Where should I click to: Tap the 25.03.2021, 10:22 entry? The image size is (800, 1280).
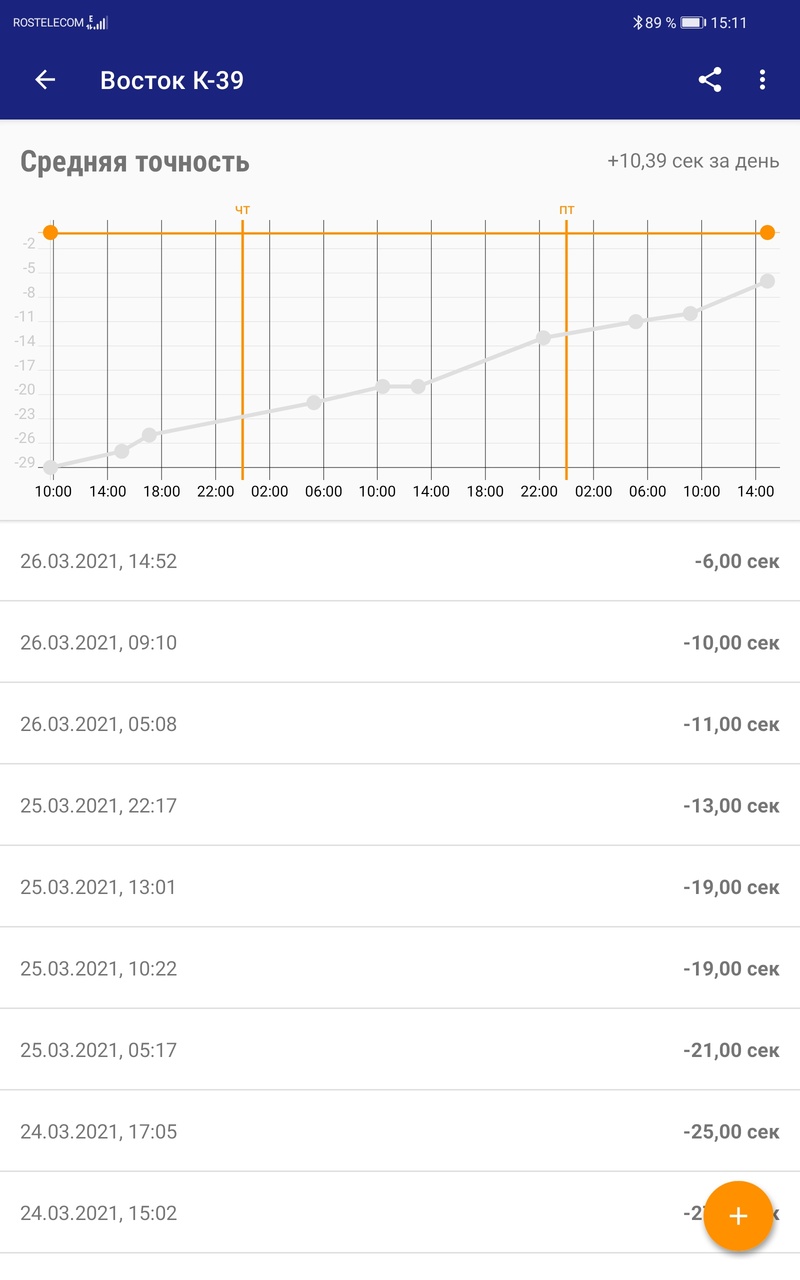pyautogui.click(x=400, y=968)
